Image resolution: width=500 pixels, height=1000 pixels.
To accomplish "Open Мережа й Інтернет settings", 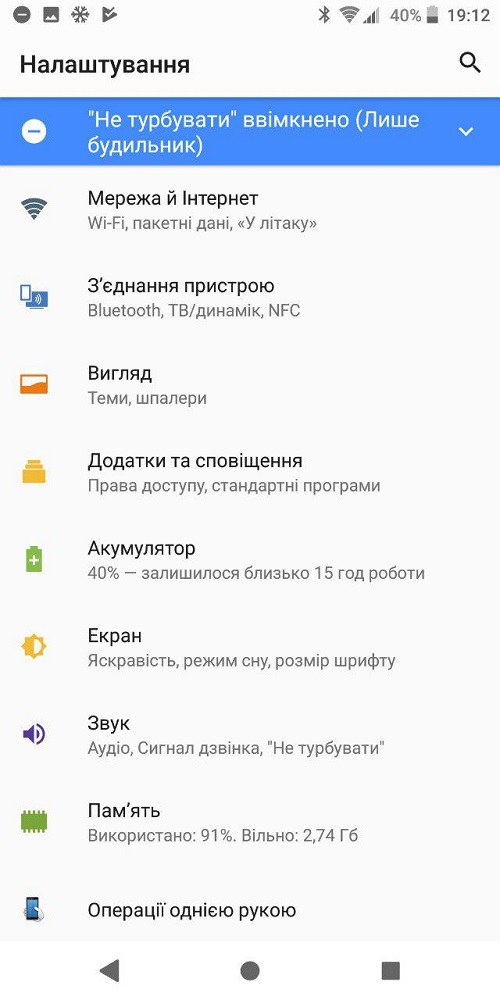I will click(x=250, y=209).
